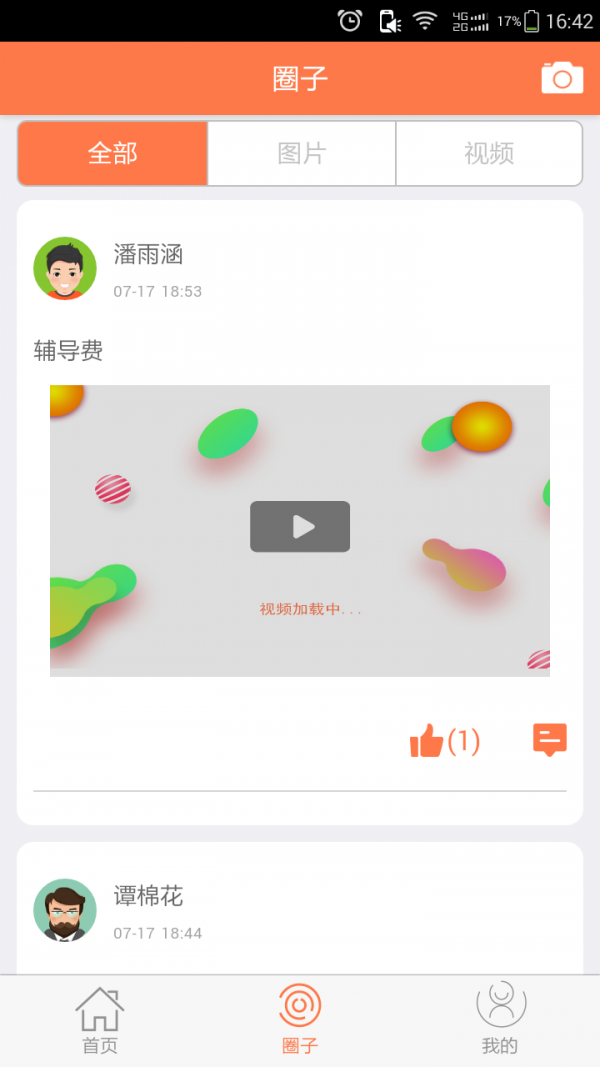600x1067 pixels.
Task: Comment on 潘雨涵's post
Action: 550,740
